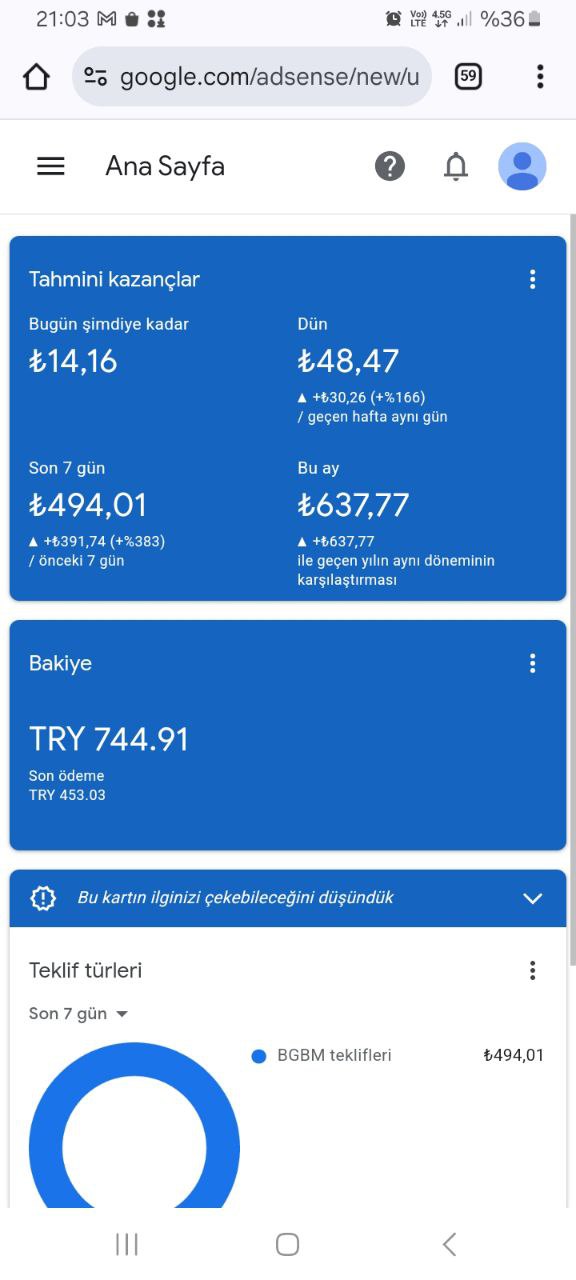Viewport: 576px width, 1280px height.
Task: Open the hamburger navigation menu
Action: (51, 166)
